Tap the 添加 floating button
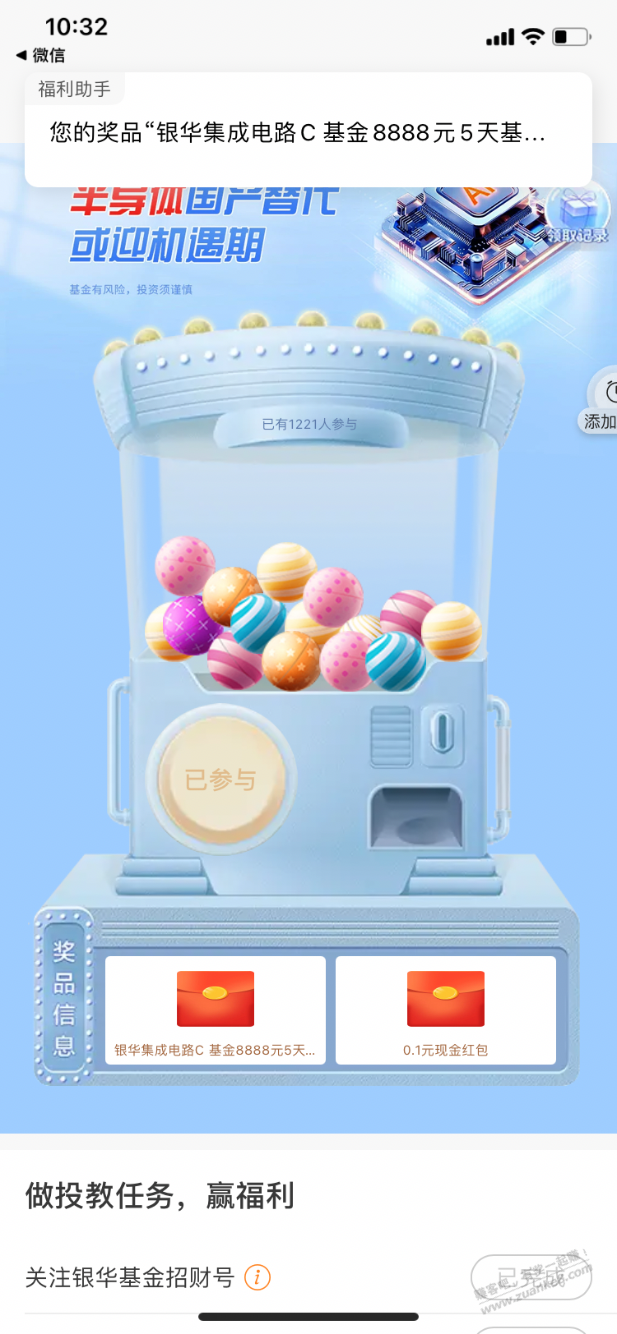617x1334 pixels. click(601, 402)
